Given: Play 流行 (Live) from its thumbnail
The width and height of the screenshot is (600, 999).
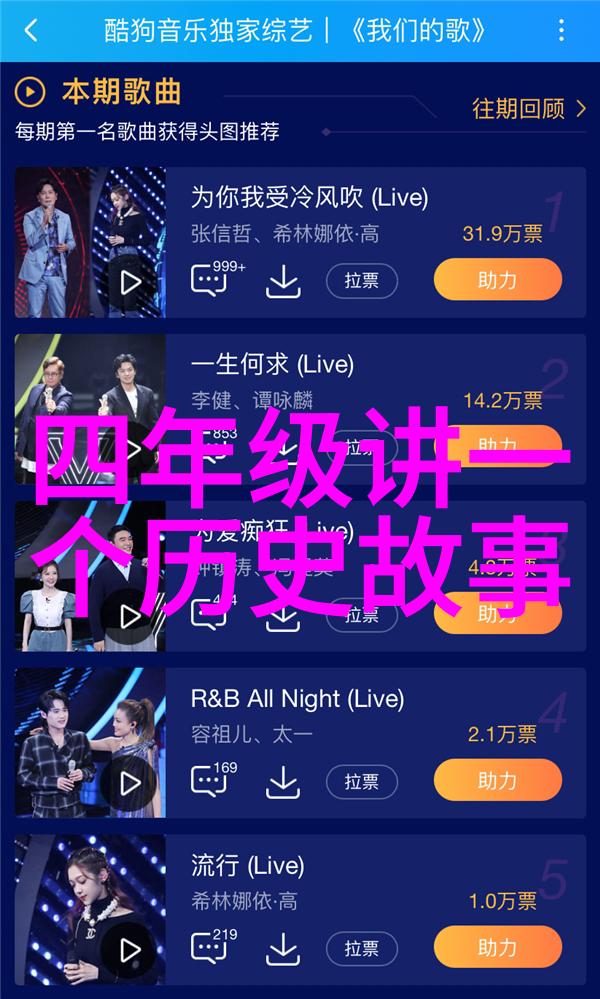Looking at the screenshot, I should [x=131, y=948].
